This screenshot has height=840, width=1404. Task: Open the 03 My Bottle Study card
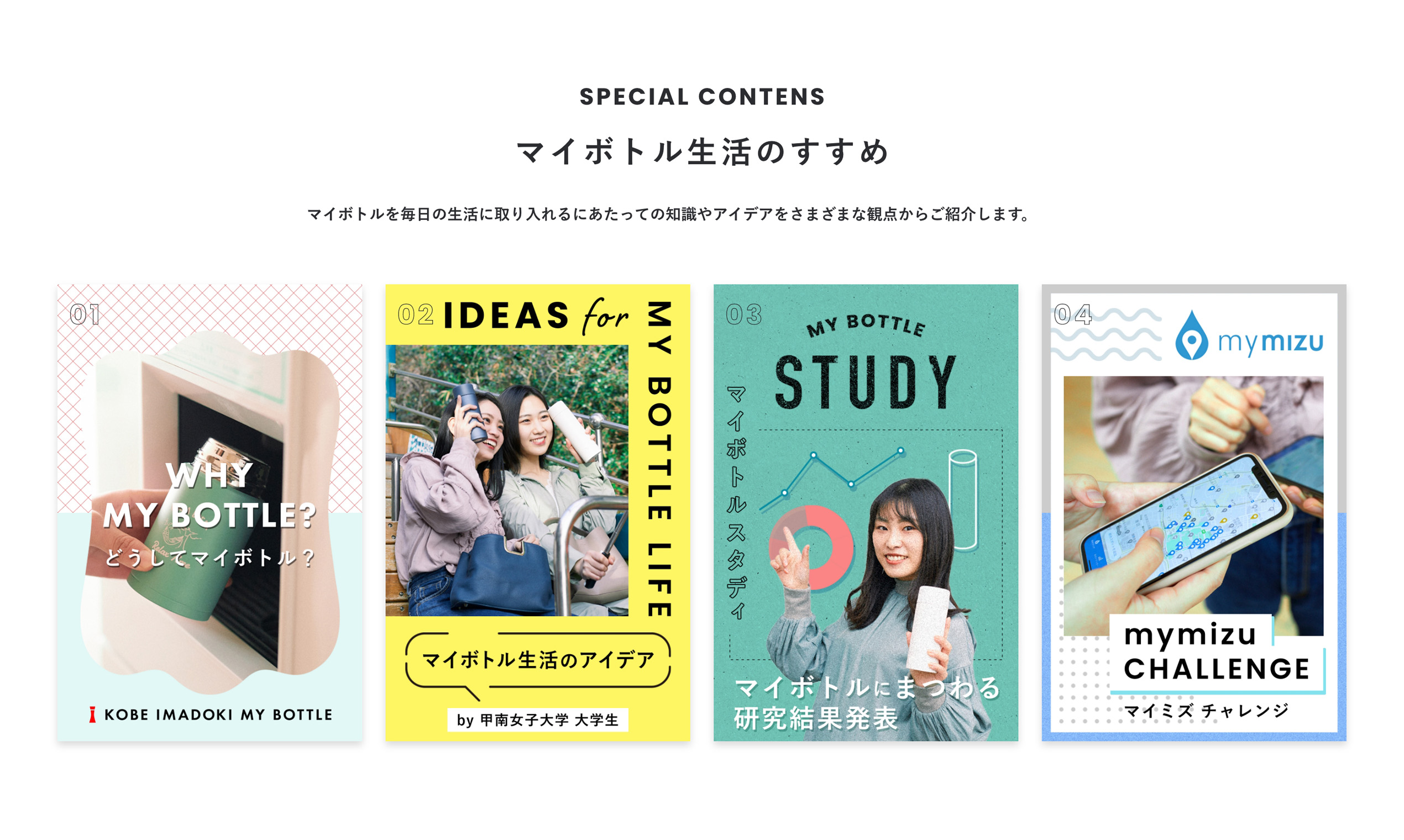tap(865, 512)
